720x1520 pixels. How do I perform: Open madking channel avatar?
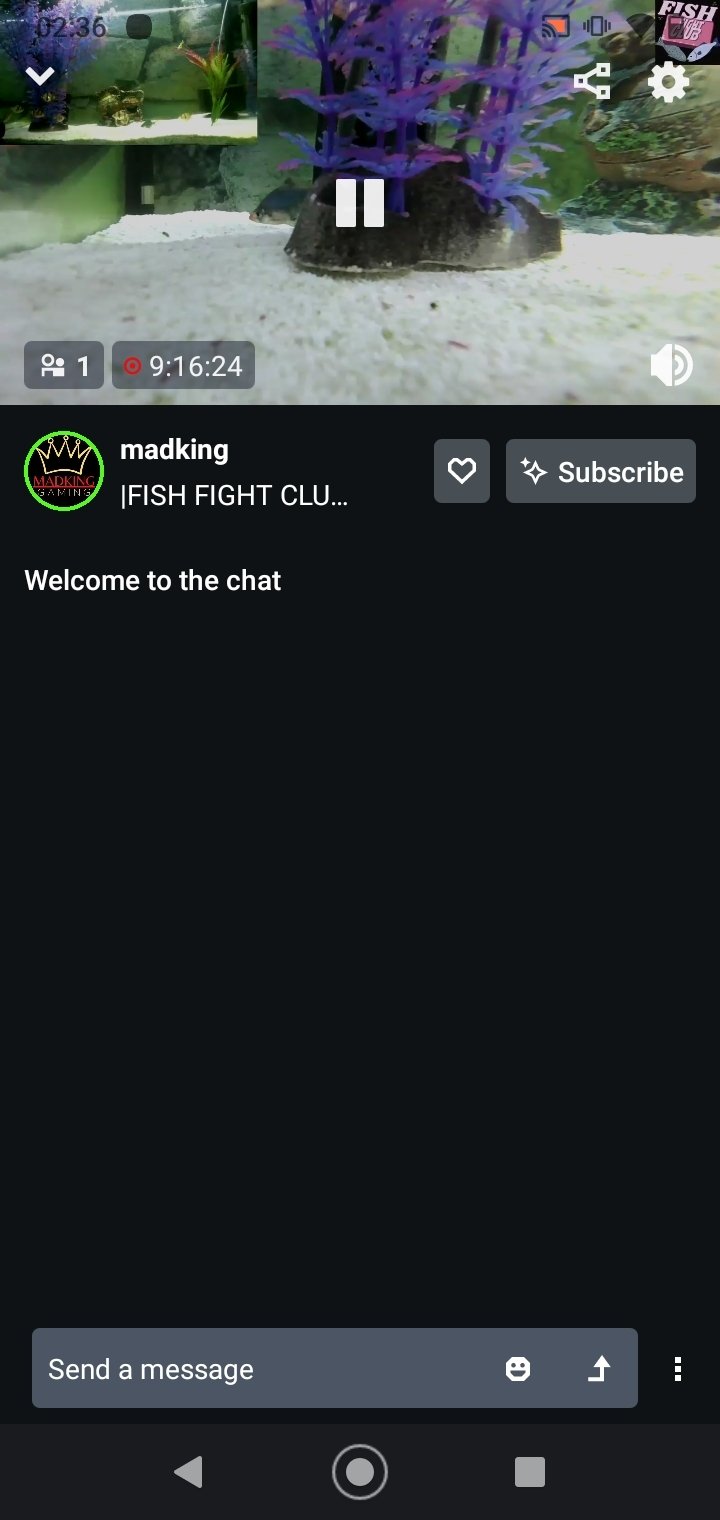[64, 471]
